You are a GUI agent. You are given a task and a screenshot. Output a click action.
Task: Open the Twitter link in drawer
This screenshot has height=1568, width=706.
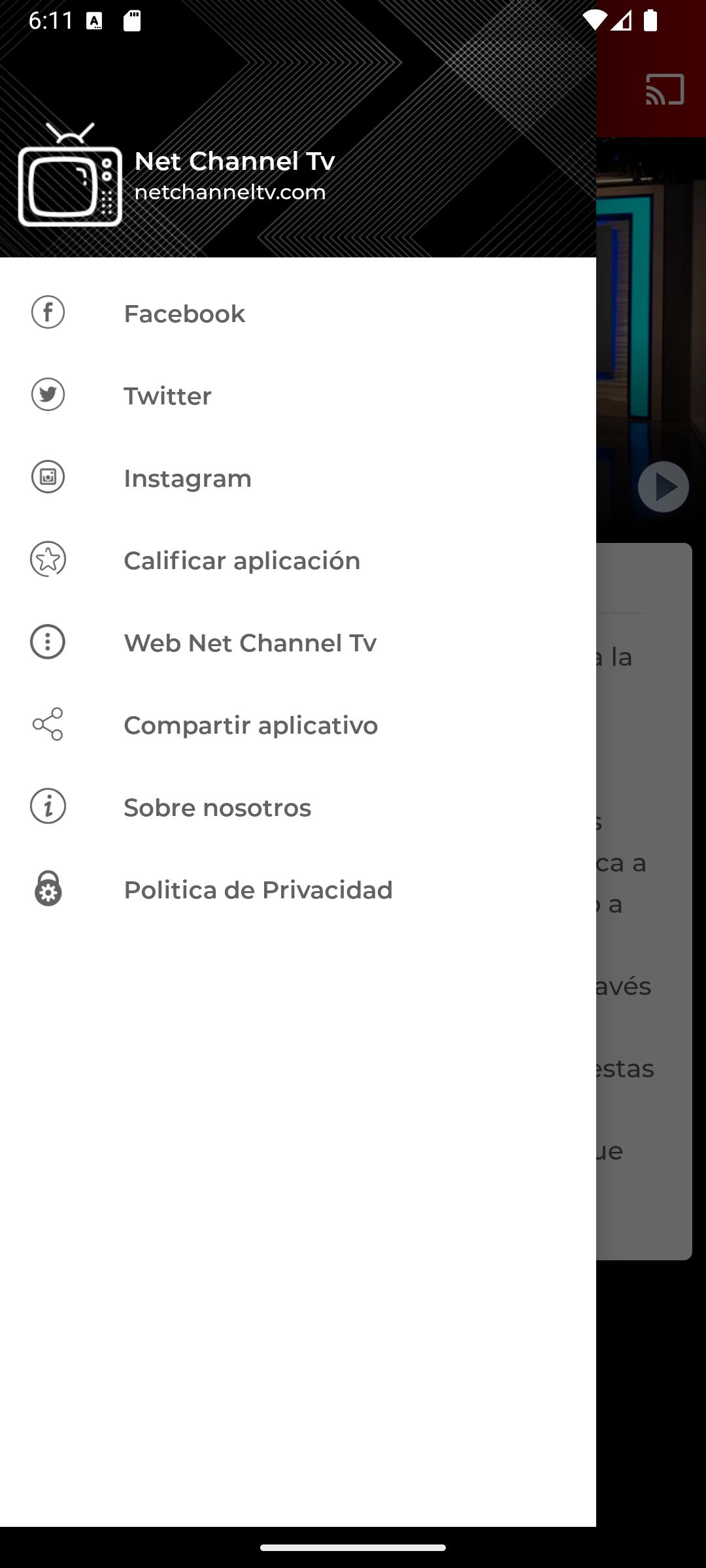coord(298,395)
